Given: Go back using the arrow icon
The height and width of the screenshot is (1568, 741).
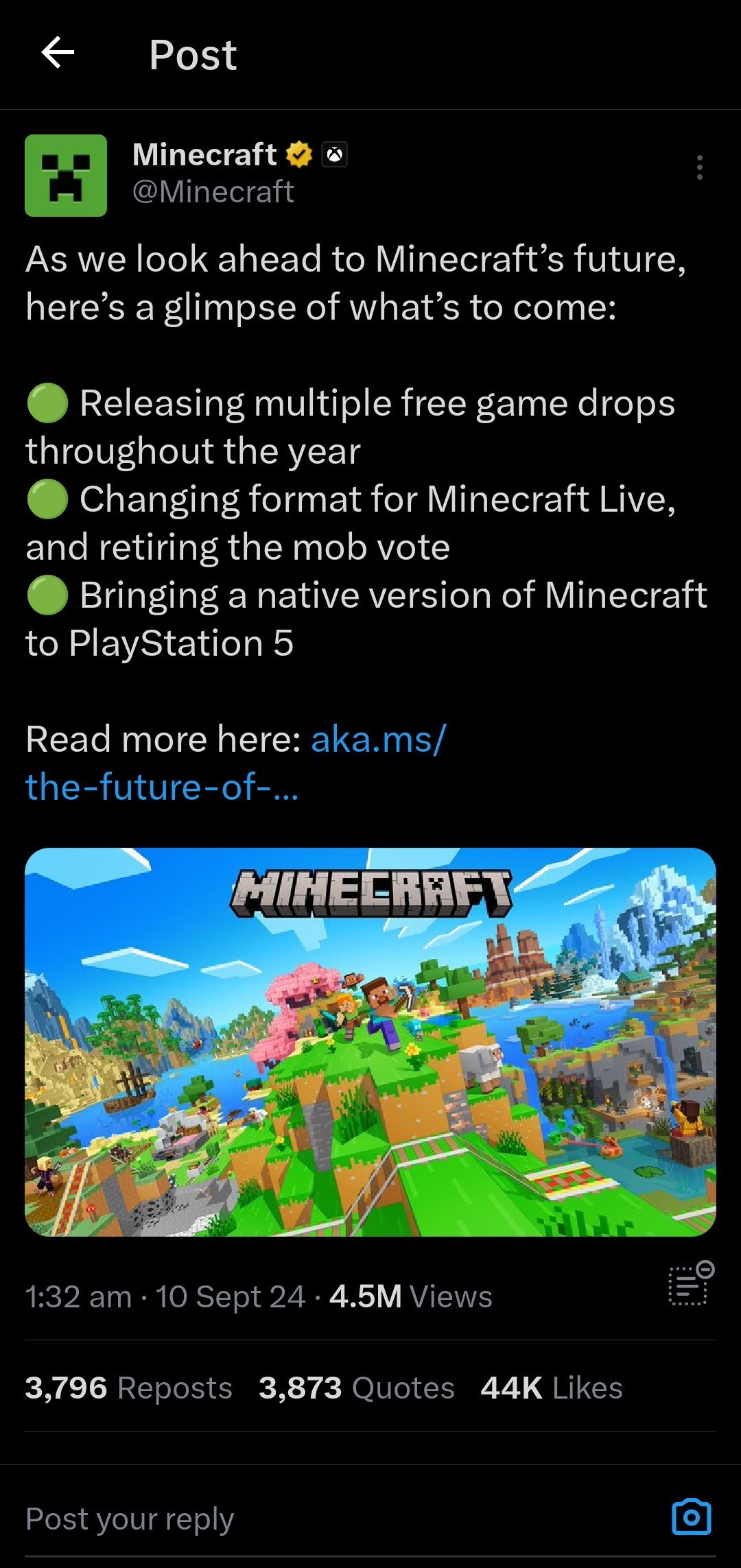Looking at the screenshot, I should (58, 54).
